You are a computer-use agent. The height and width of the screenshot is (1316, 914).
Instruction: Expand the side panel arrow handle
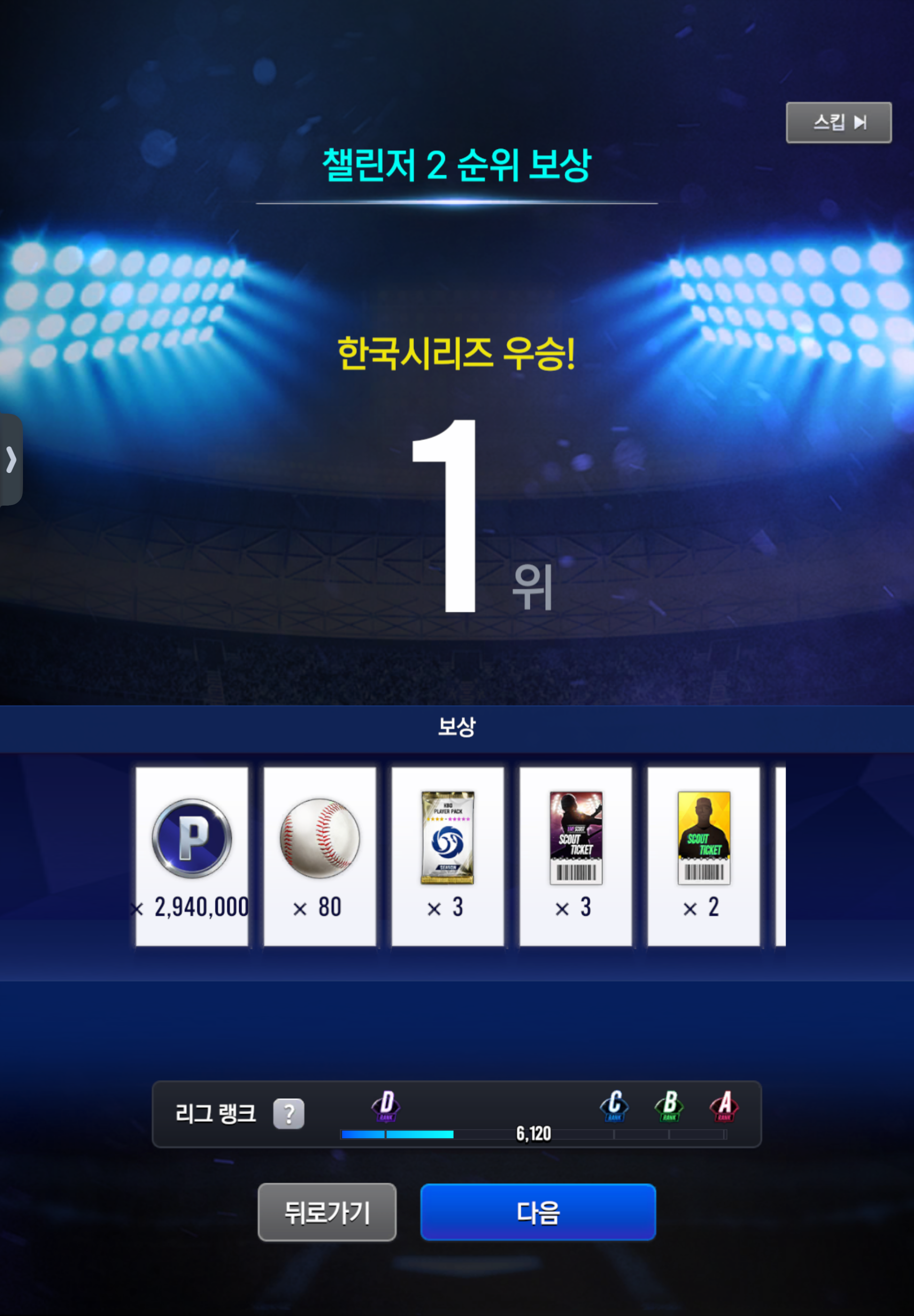pos(11,460)
